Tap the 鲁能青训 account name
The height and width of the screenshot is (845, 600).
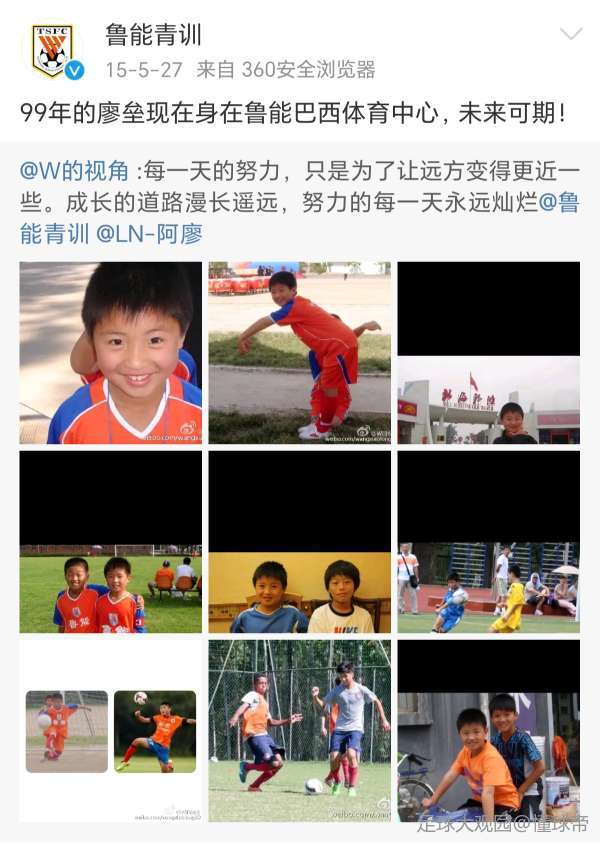(153, 35)
